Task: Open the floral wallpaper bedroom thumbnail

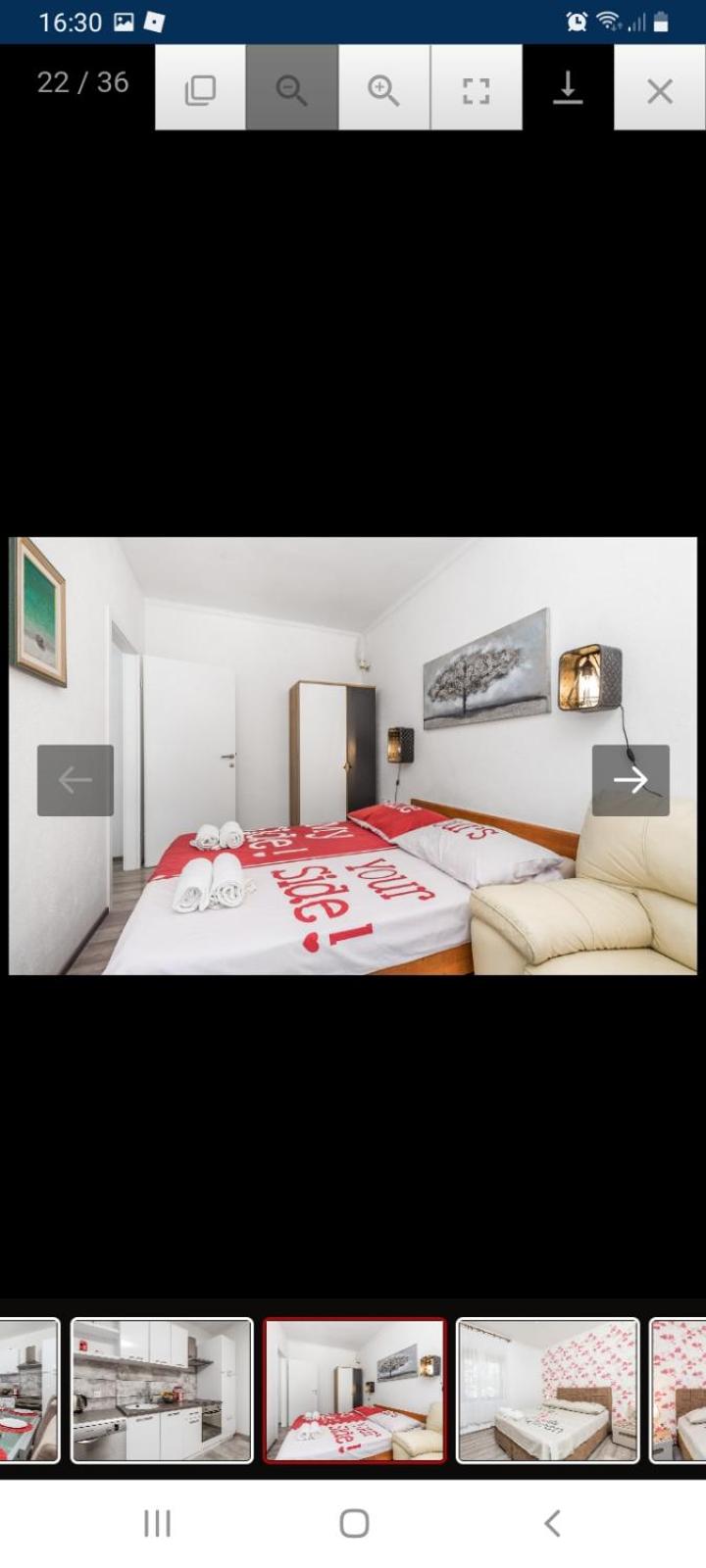Action: (547, 1390)
